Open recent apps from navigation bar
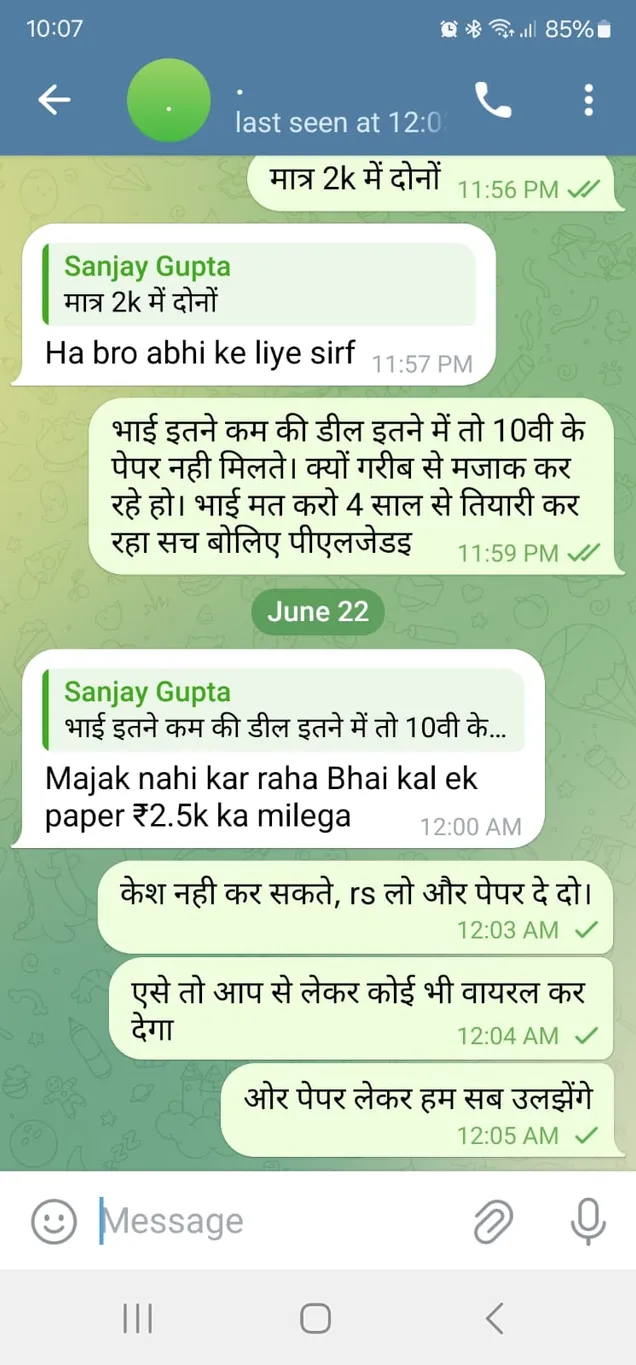The width and height of the screenshot is (636, 1365). pyautogui.click(x=138, y=1318)
